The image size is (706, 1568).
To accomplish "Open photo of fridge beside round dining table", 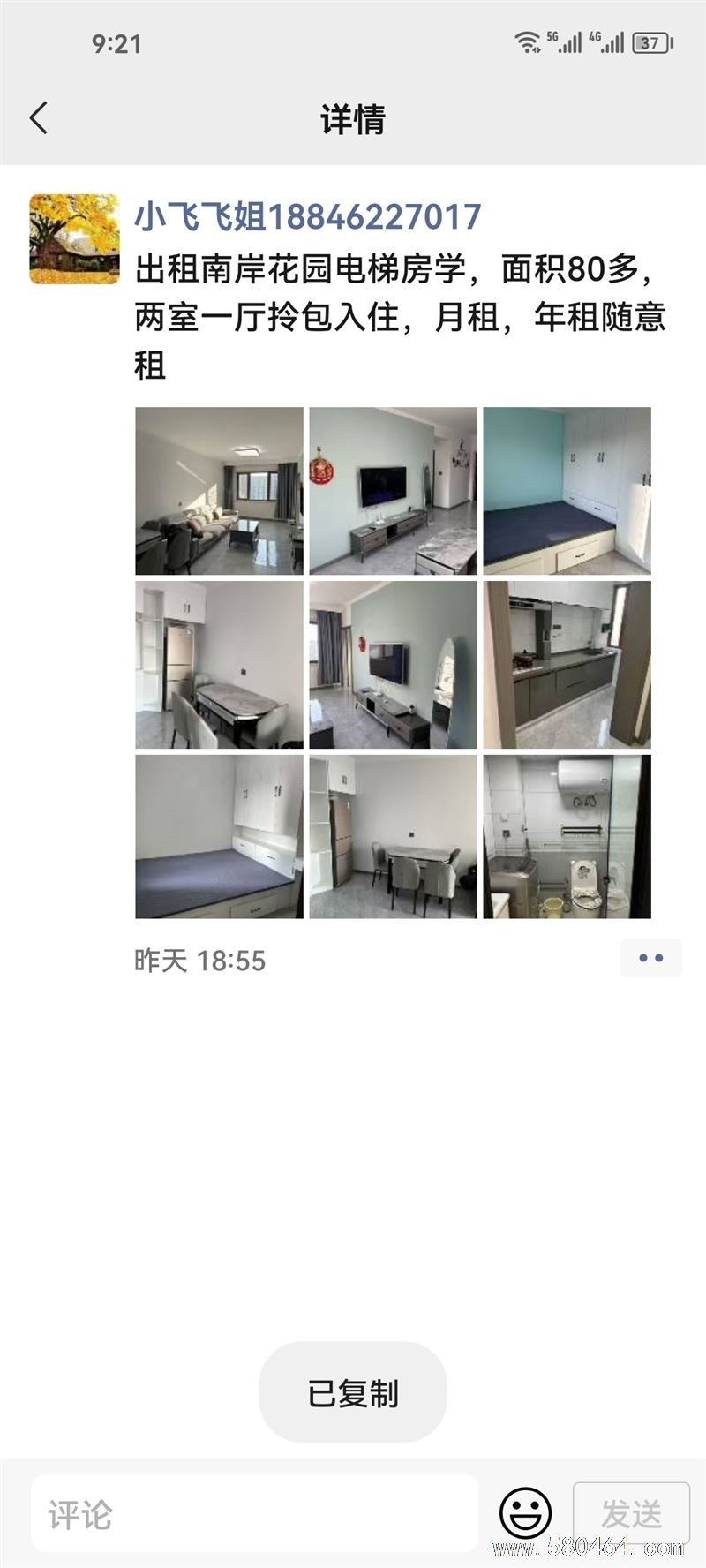I will click(219, 664).
